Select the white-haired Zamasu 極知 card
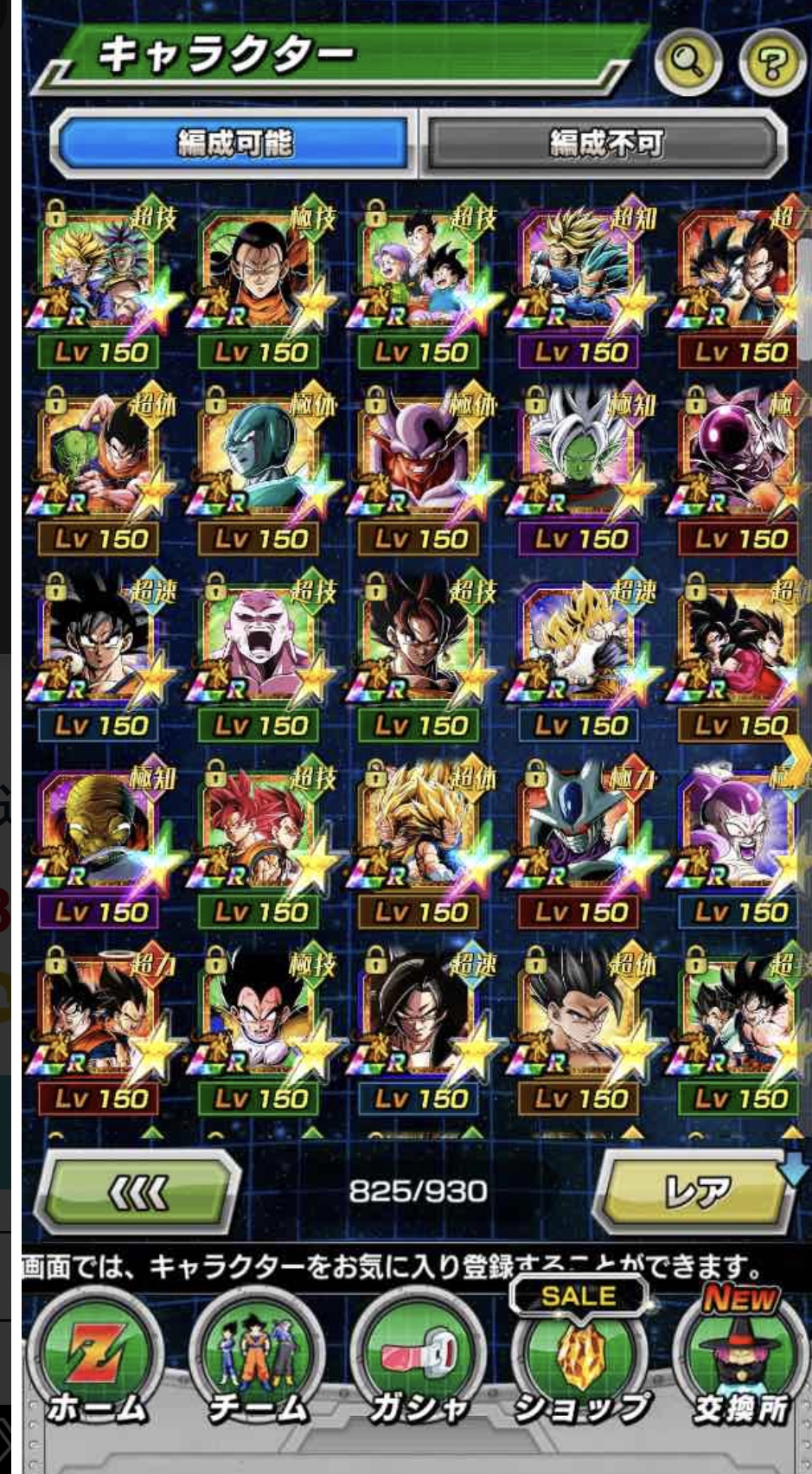 pyautogui.click(x=579, y=458)
